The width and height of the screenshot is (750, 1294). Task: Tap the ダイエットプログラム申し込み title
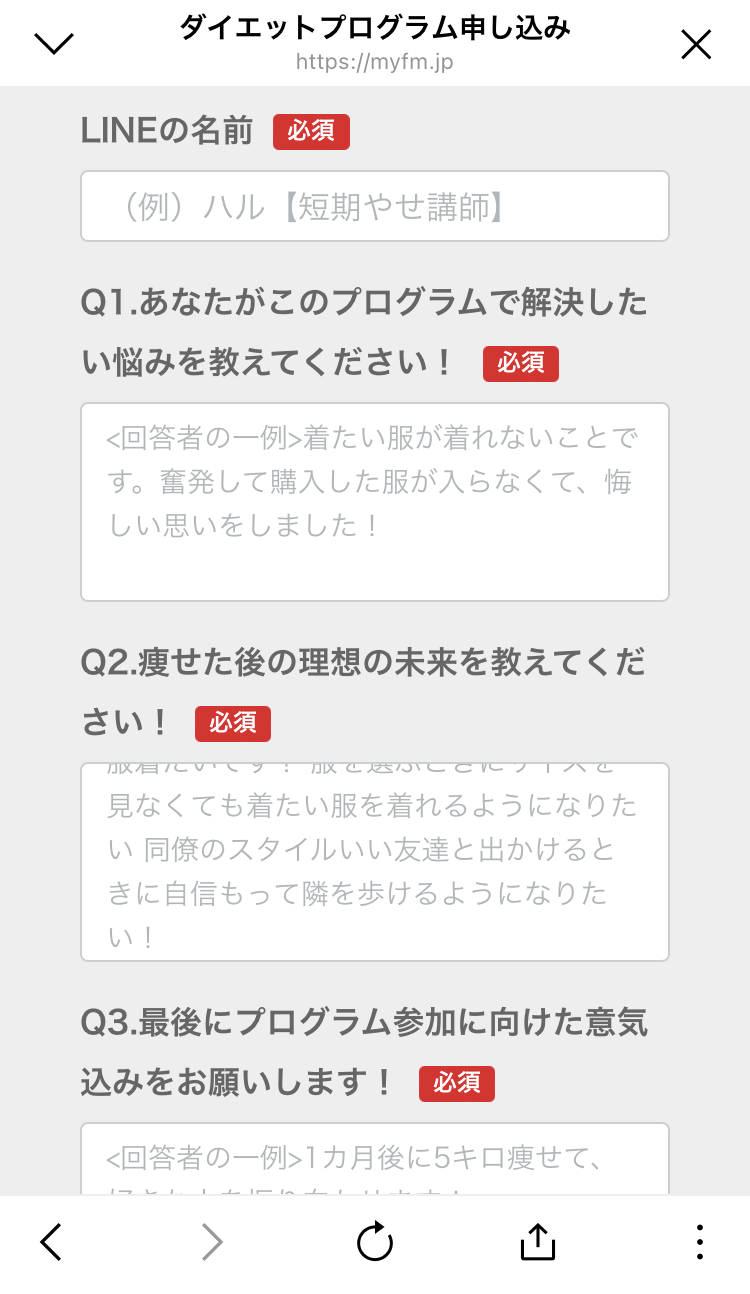pos(374,28)
